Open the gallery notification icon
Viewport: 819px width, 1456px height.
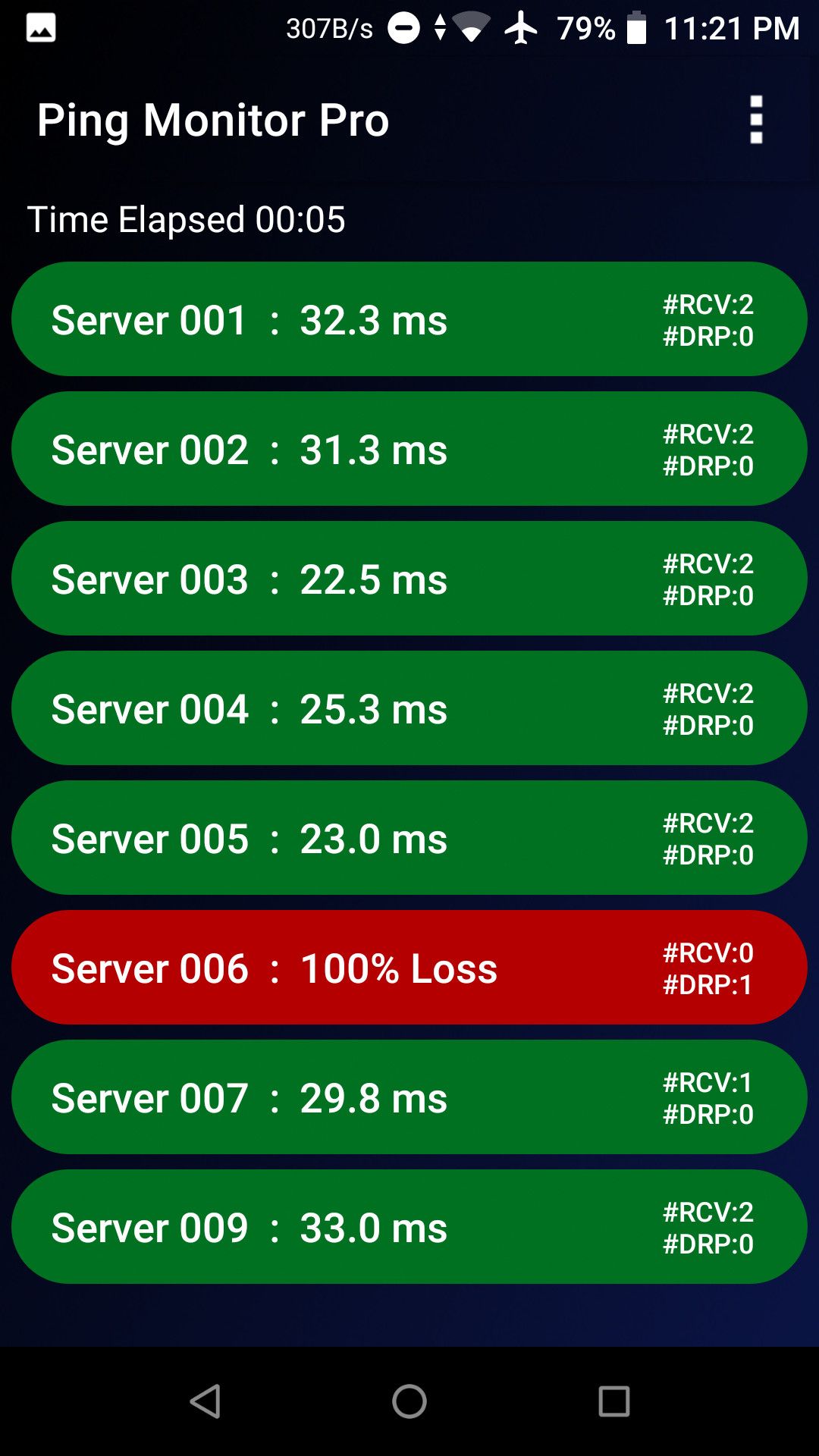(42, 27)
